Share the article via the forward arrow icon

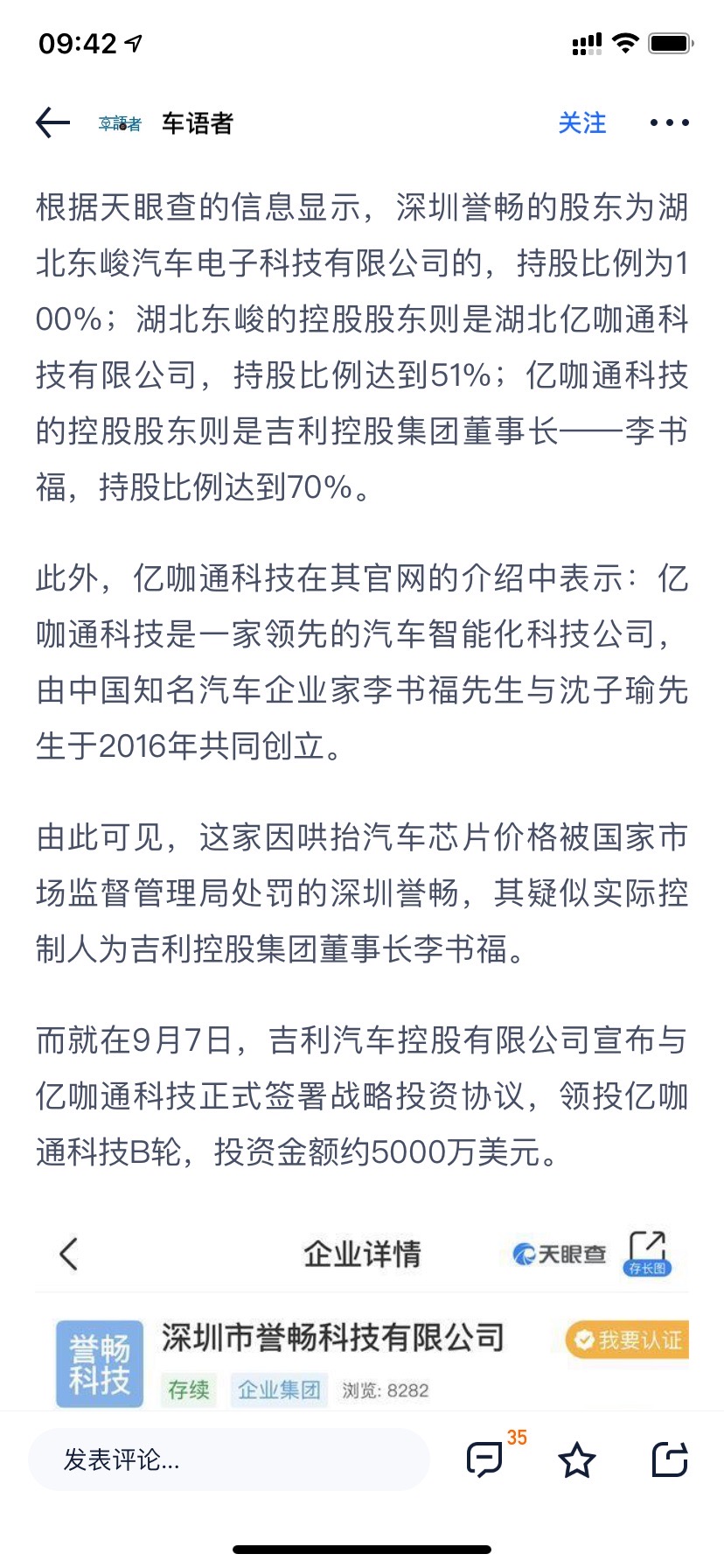click(670, 1459)
